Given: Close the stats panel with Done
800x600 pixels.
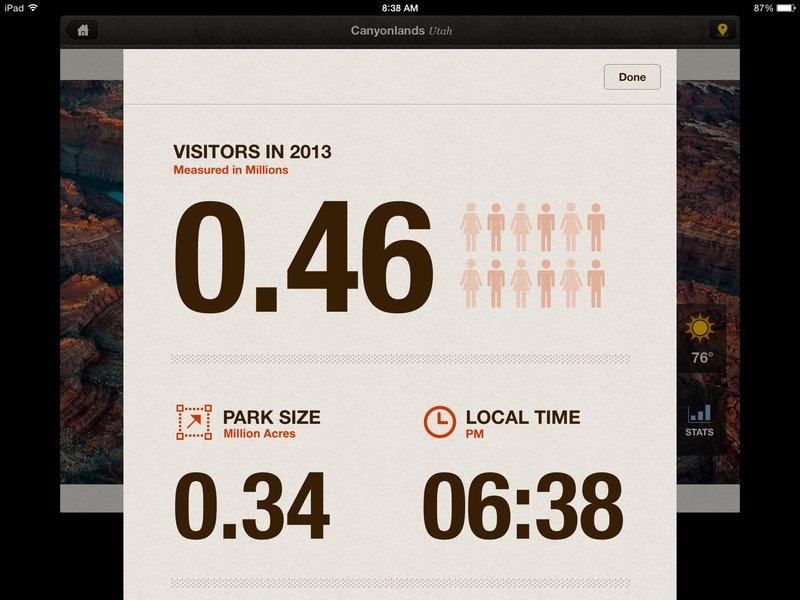Looking at the screenshot, I should (632, 77).
